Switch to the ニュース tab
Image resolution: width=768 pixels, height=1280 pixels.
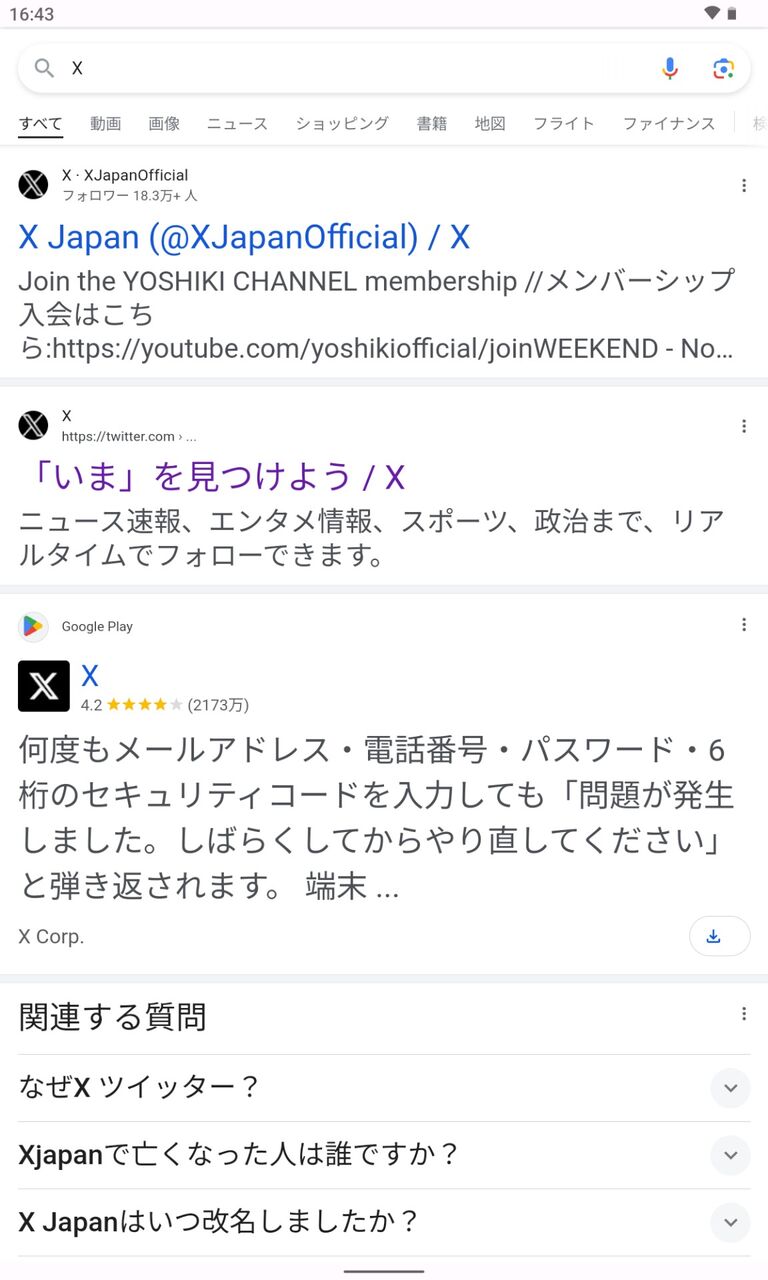pos(237,124)
